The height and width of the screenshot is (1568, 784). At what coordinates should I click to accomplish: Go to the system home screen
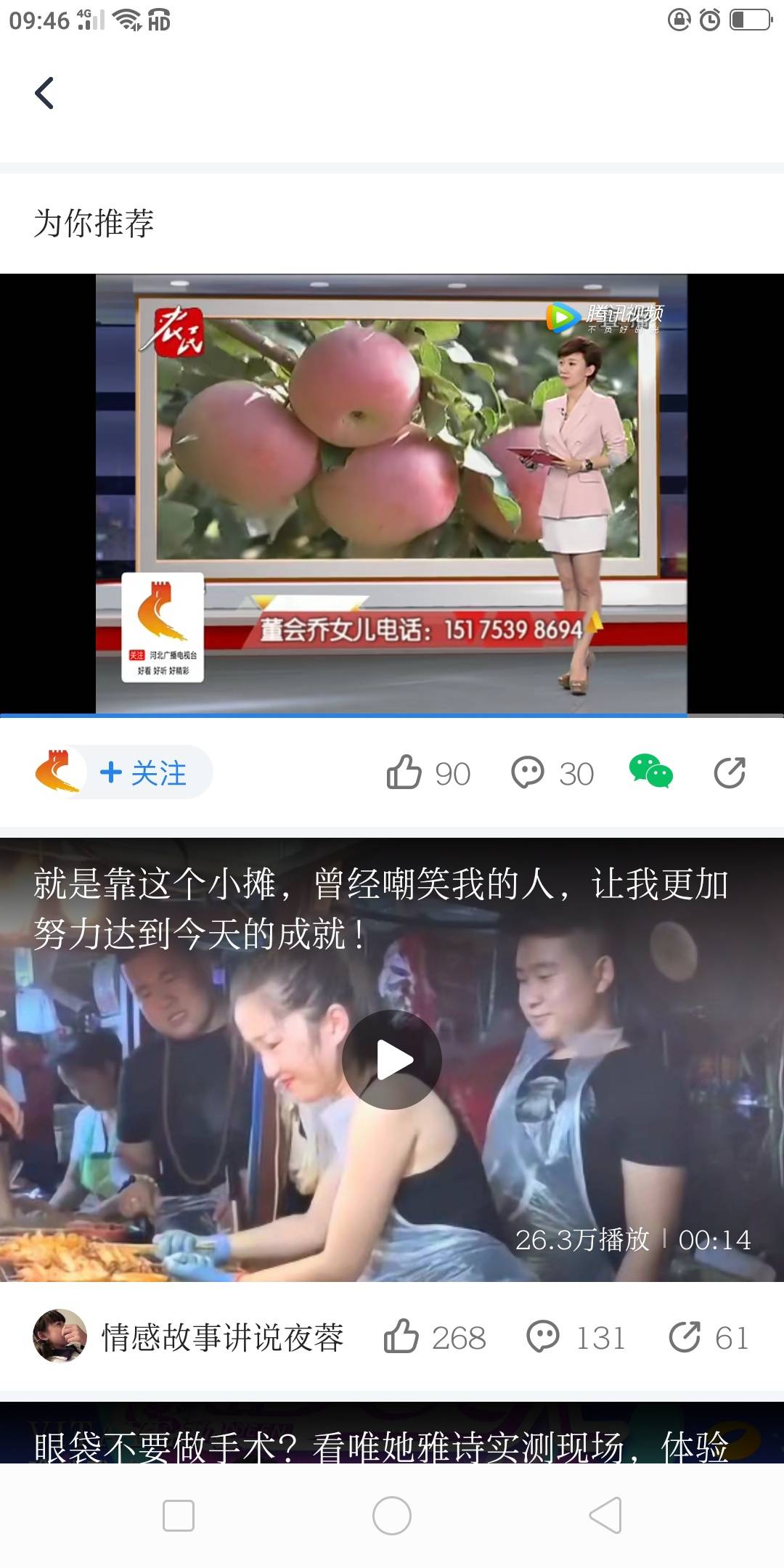[391, 1516]
